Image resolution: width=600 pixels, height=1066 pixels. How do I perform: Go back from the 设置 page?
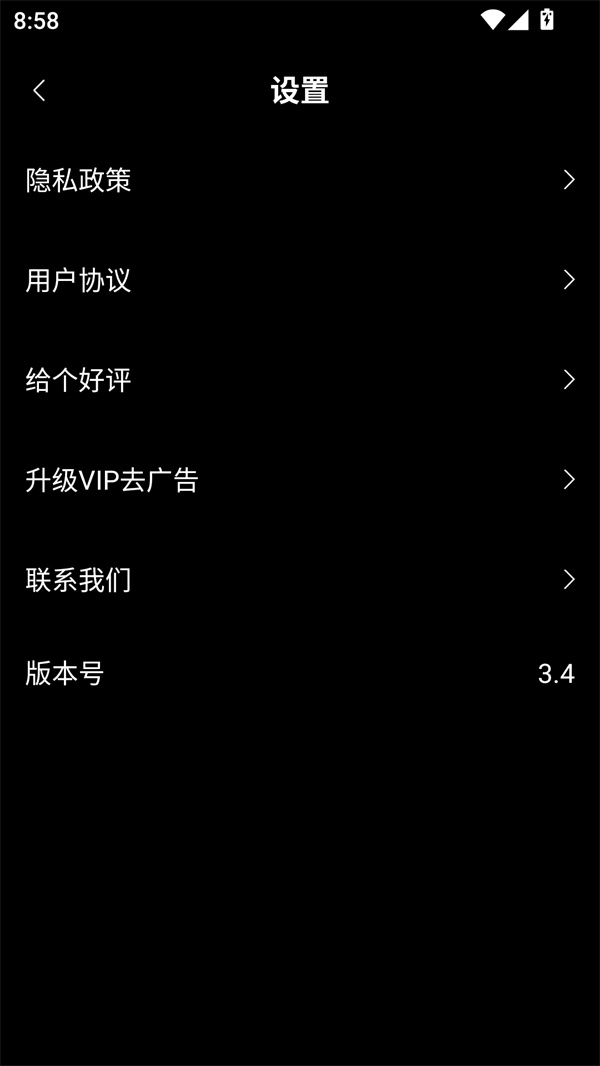click(x=39, y=91)
